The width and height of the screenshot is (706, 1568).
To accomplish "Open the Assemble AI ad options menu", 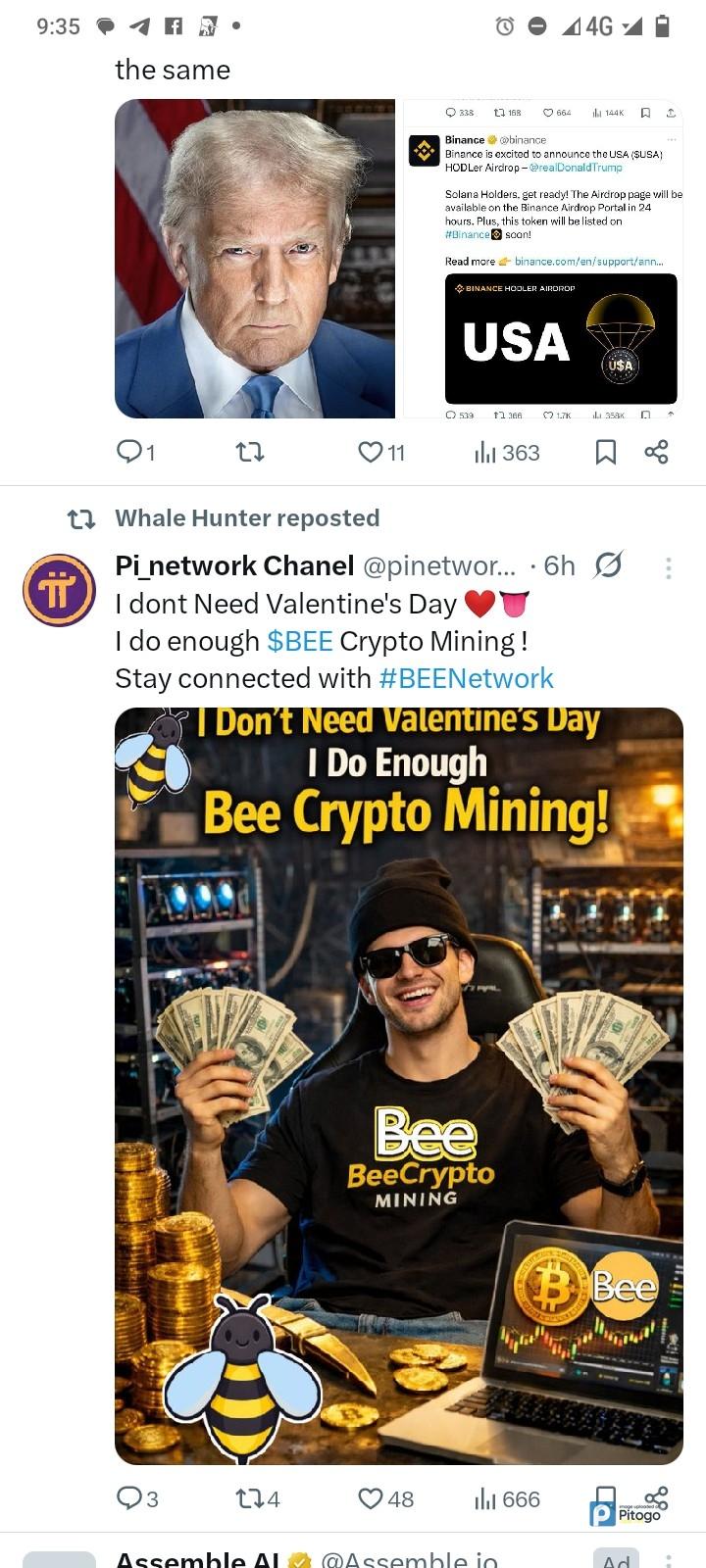I will click(668, 1558).
